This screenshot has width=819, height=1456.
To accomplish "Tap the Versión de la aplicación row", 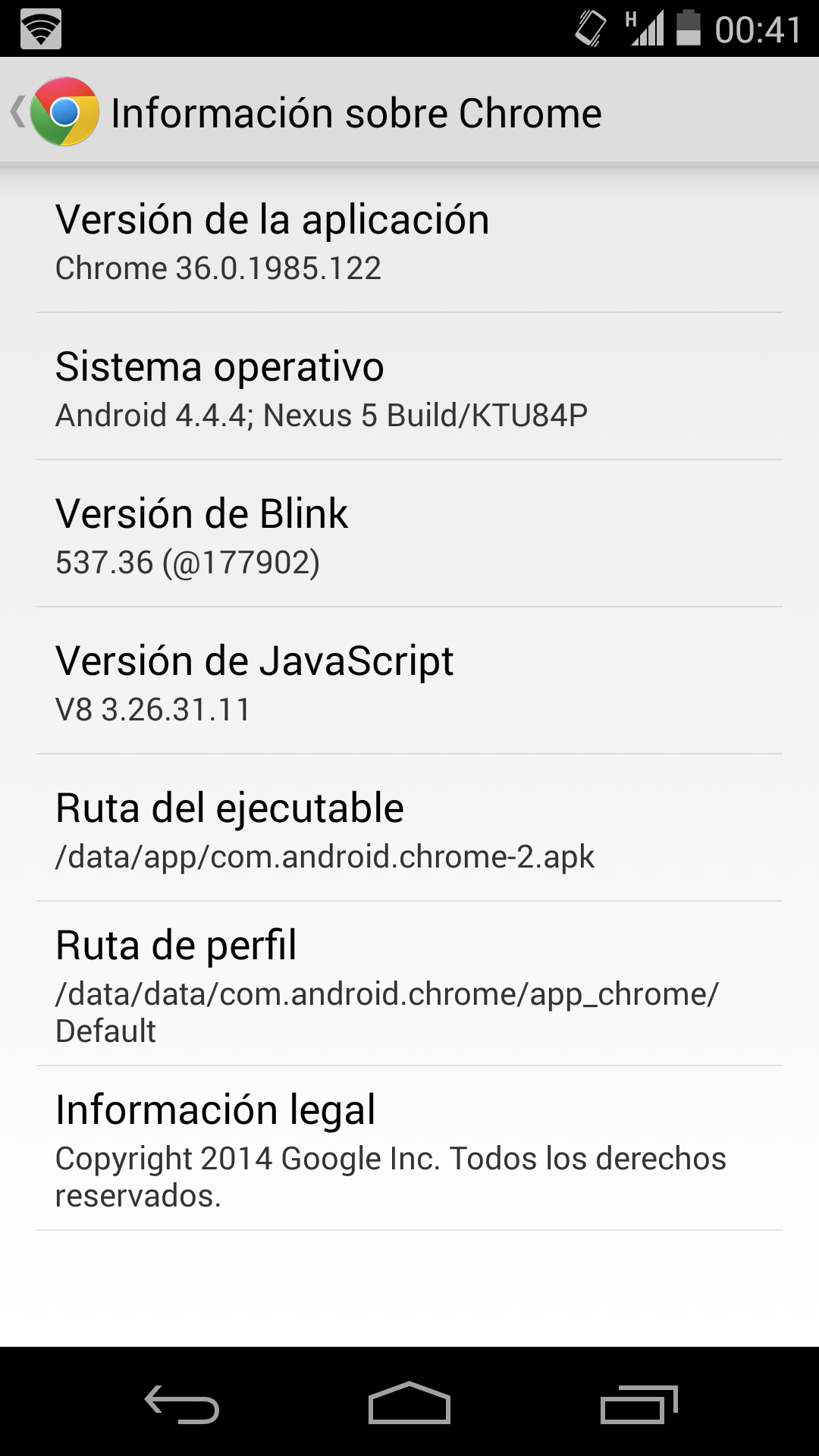I will pyautogui.click(x=409, y=241).
